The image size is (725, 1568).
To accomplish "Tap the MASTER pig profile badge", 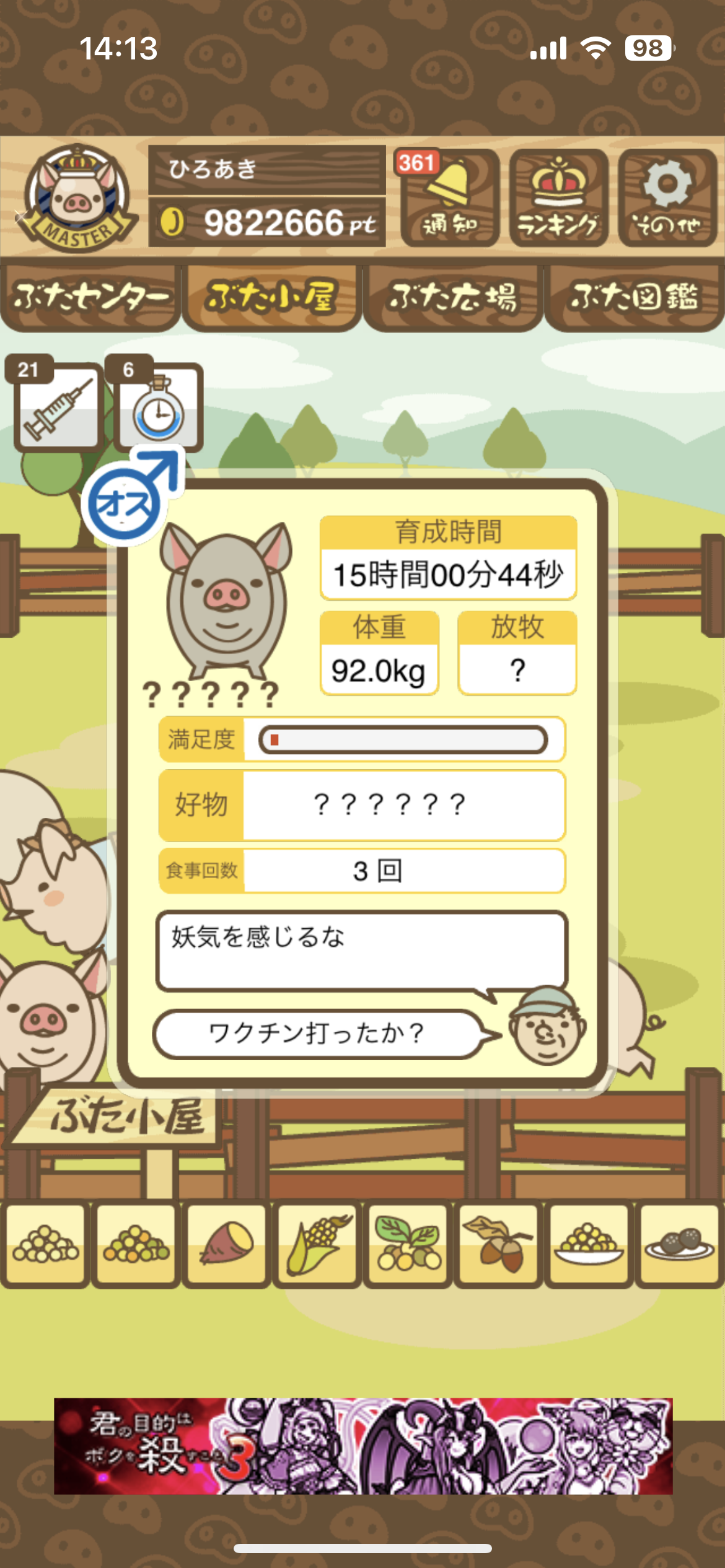I will click(77, 198).
